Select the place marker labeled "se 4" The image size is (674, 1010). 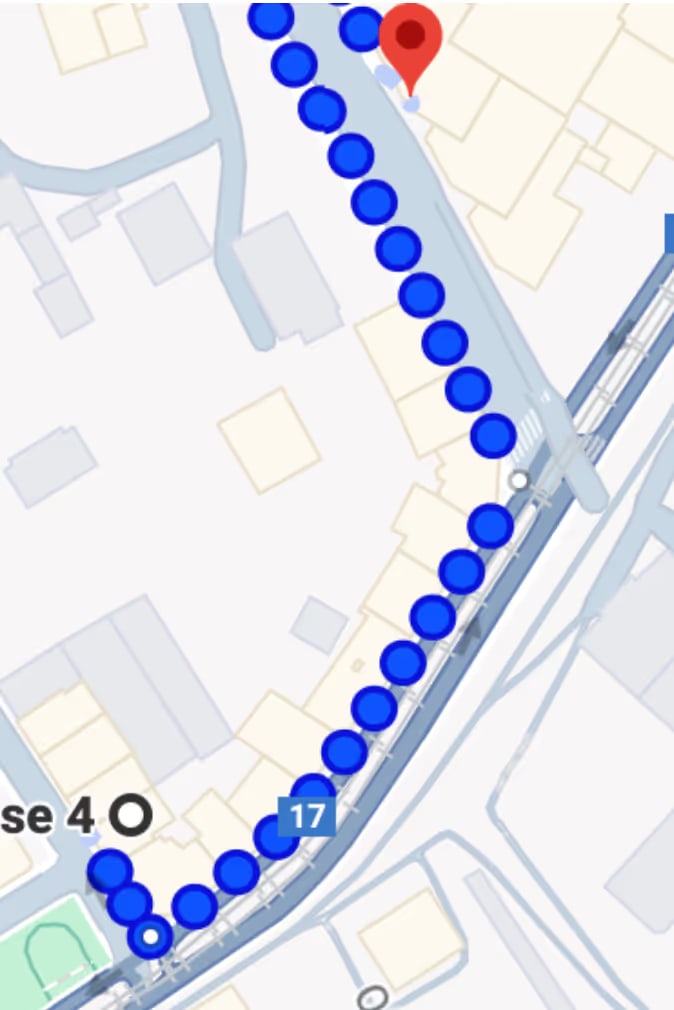(131, 816)
